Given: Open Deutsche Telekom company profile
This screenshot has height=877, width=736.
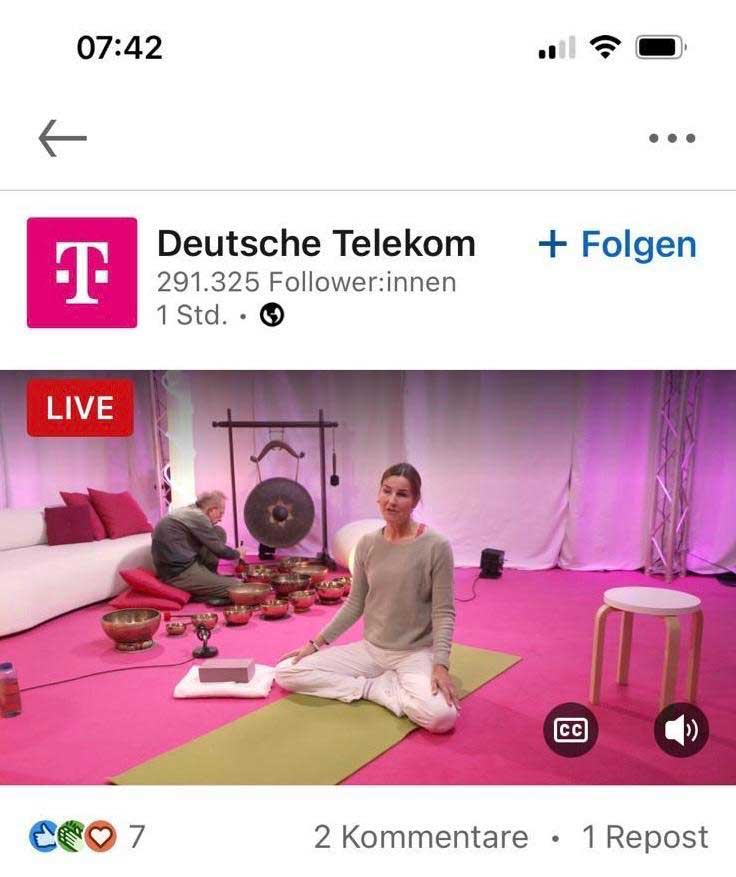Looking at the screenshot, I should pos(316,244).
